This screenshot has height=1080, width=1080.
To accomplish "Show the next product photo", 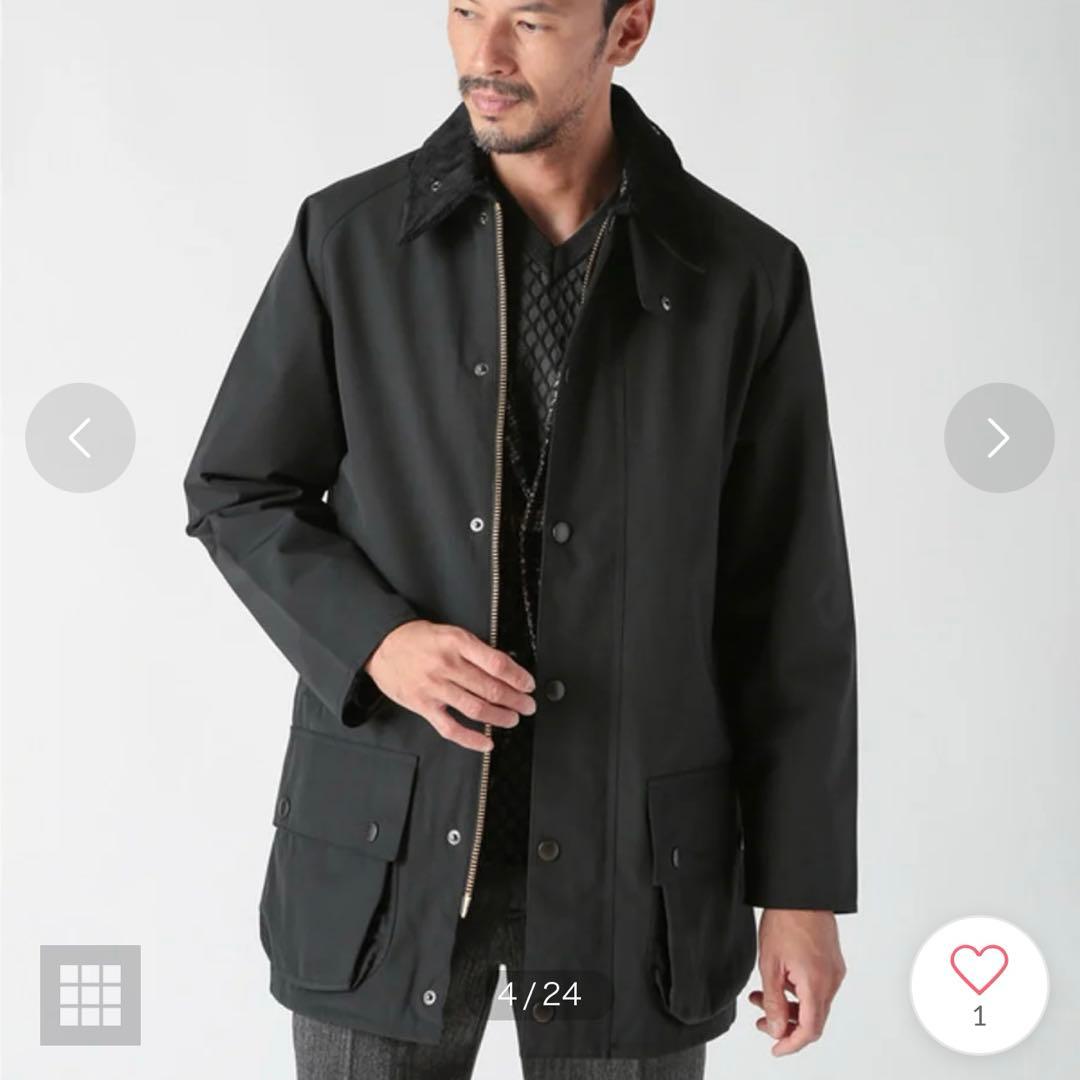I will click(x=998, y=438).
